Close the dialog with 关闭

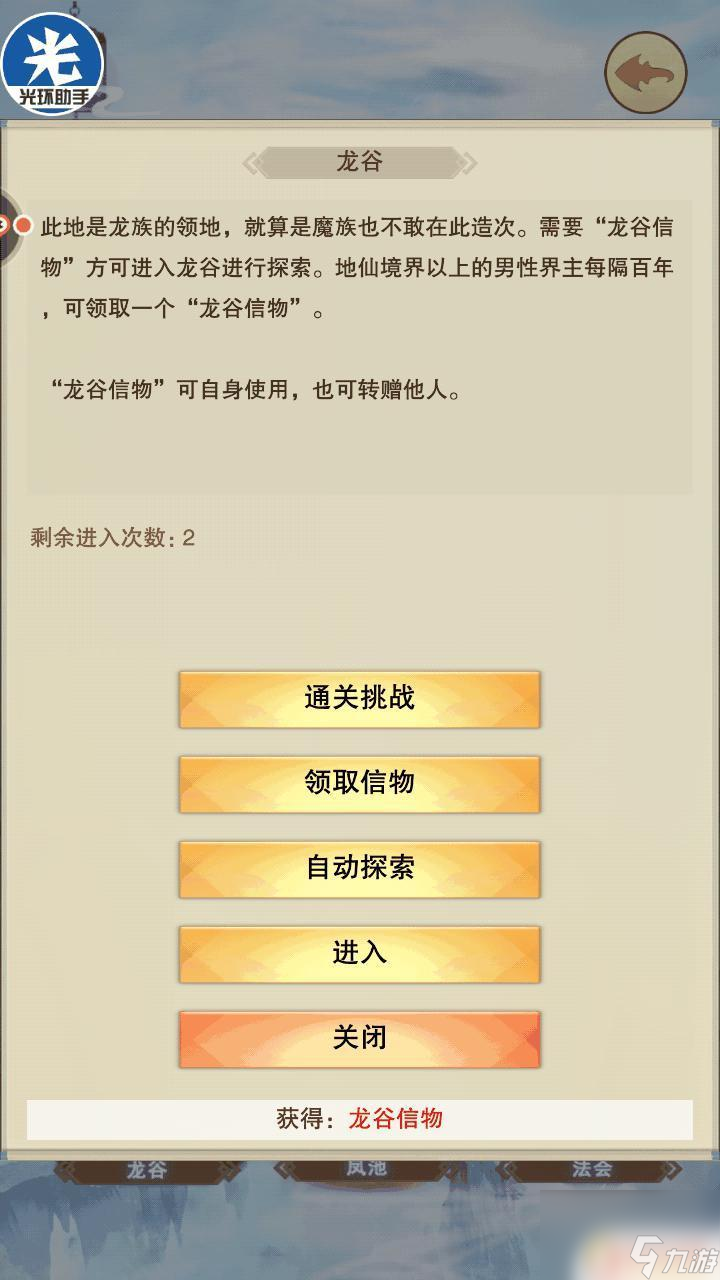[359, 1038]
